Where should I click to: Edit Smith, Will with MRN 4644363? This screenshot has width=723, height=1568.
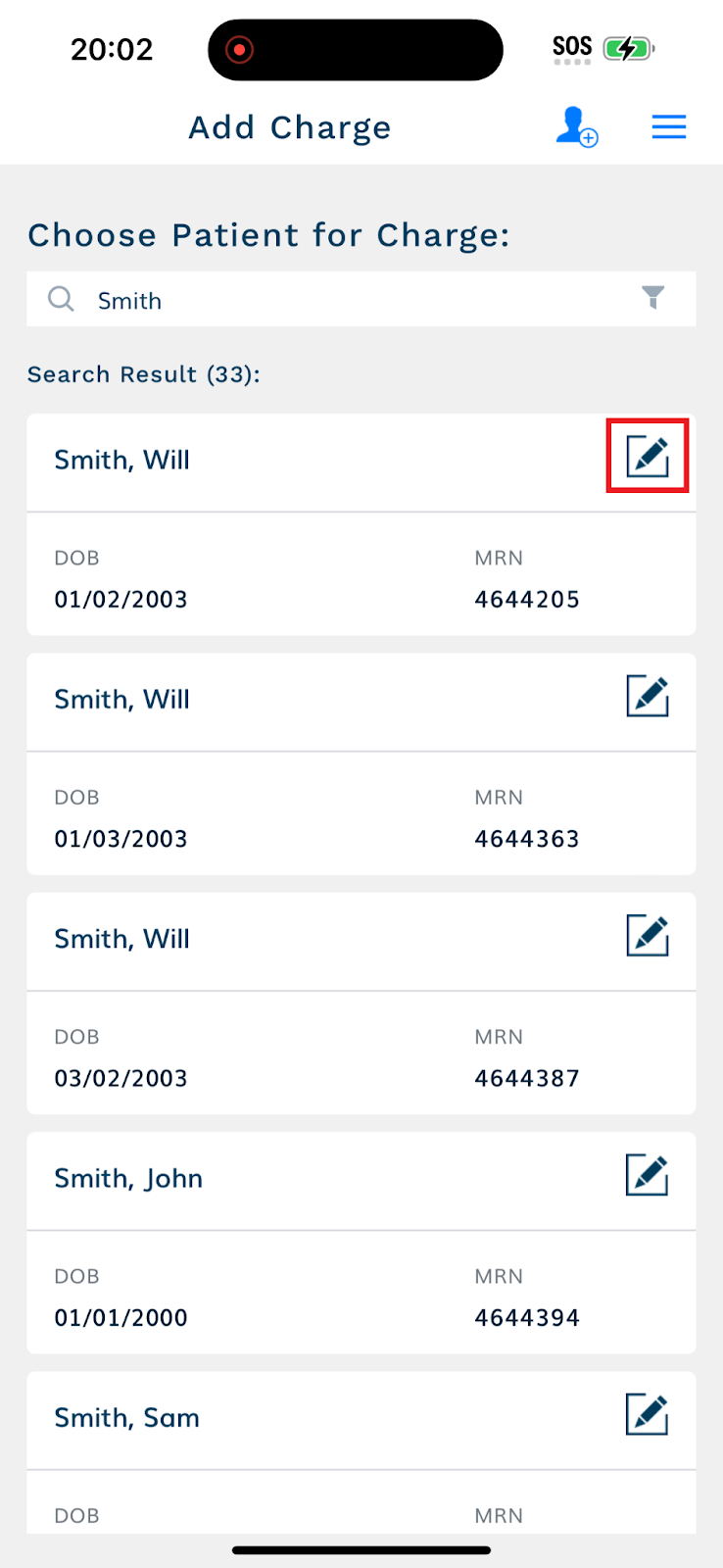pyautogui.click(x=648, y=697)
